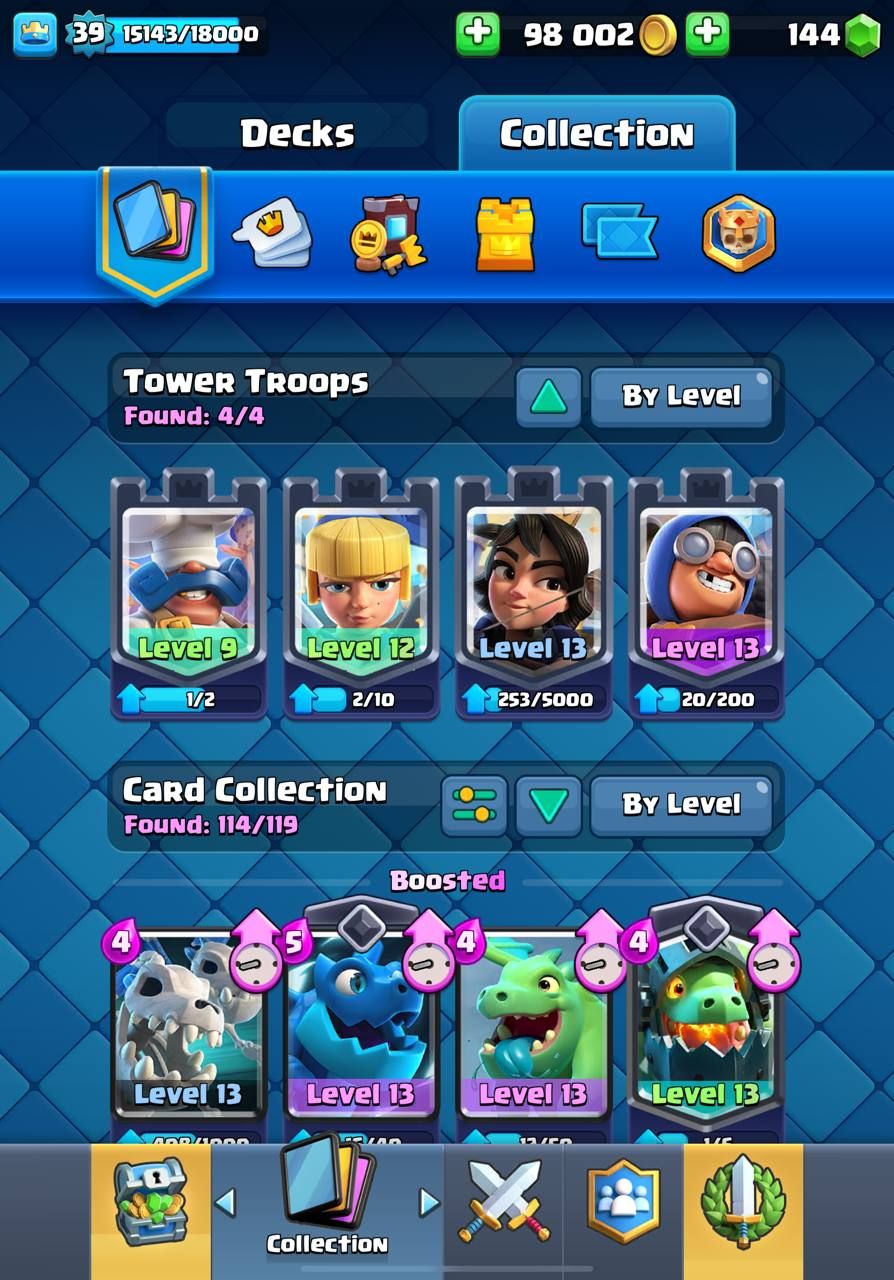This screenshot has width=894, height=1280.
Task: Switch to the Decks tab
Action: 297,133
